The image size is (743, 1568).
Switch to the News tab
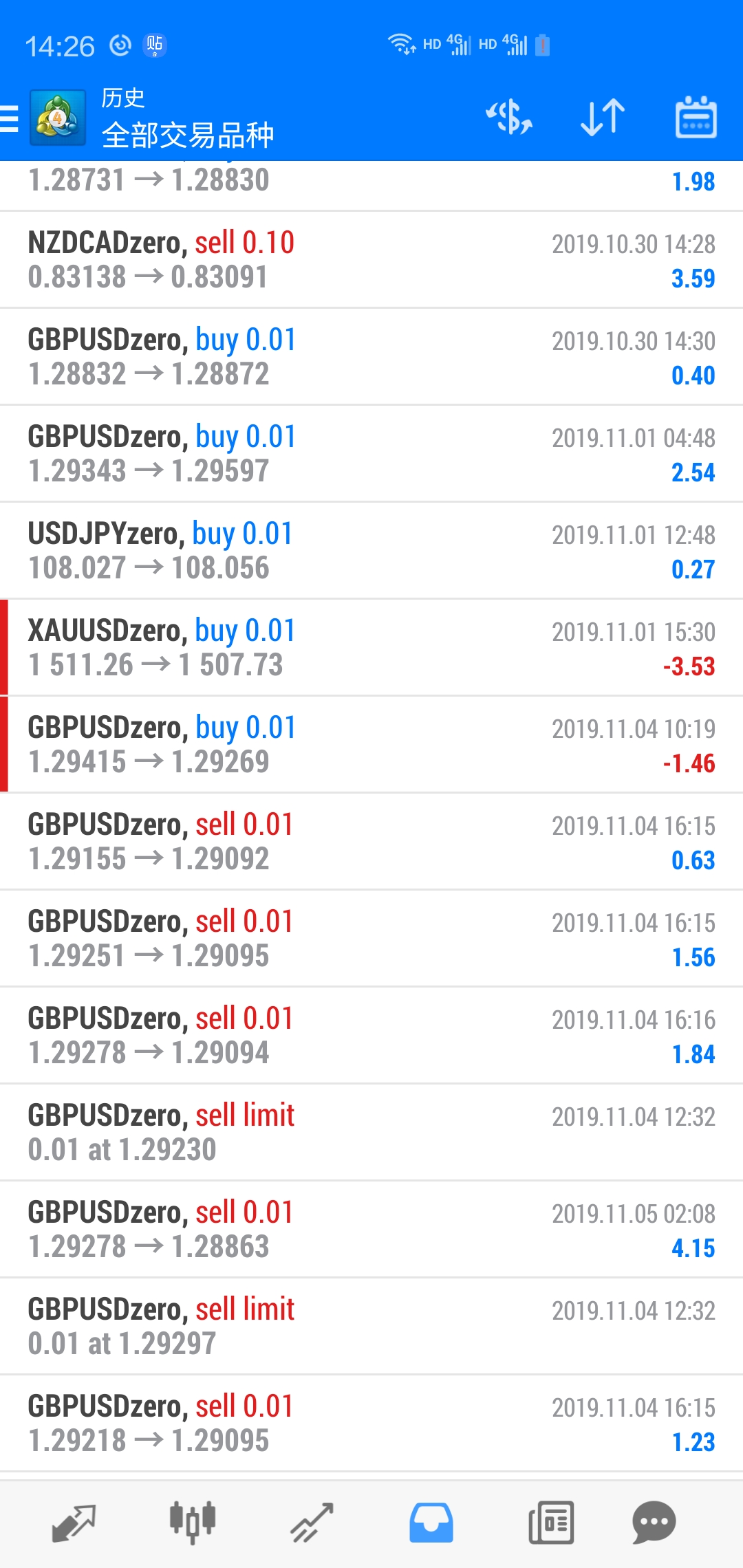[551, 1523]
